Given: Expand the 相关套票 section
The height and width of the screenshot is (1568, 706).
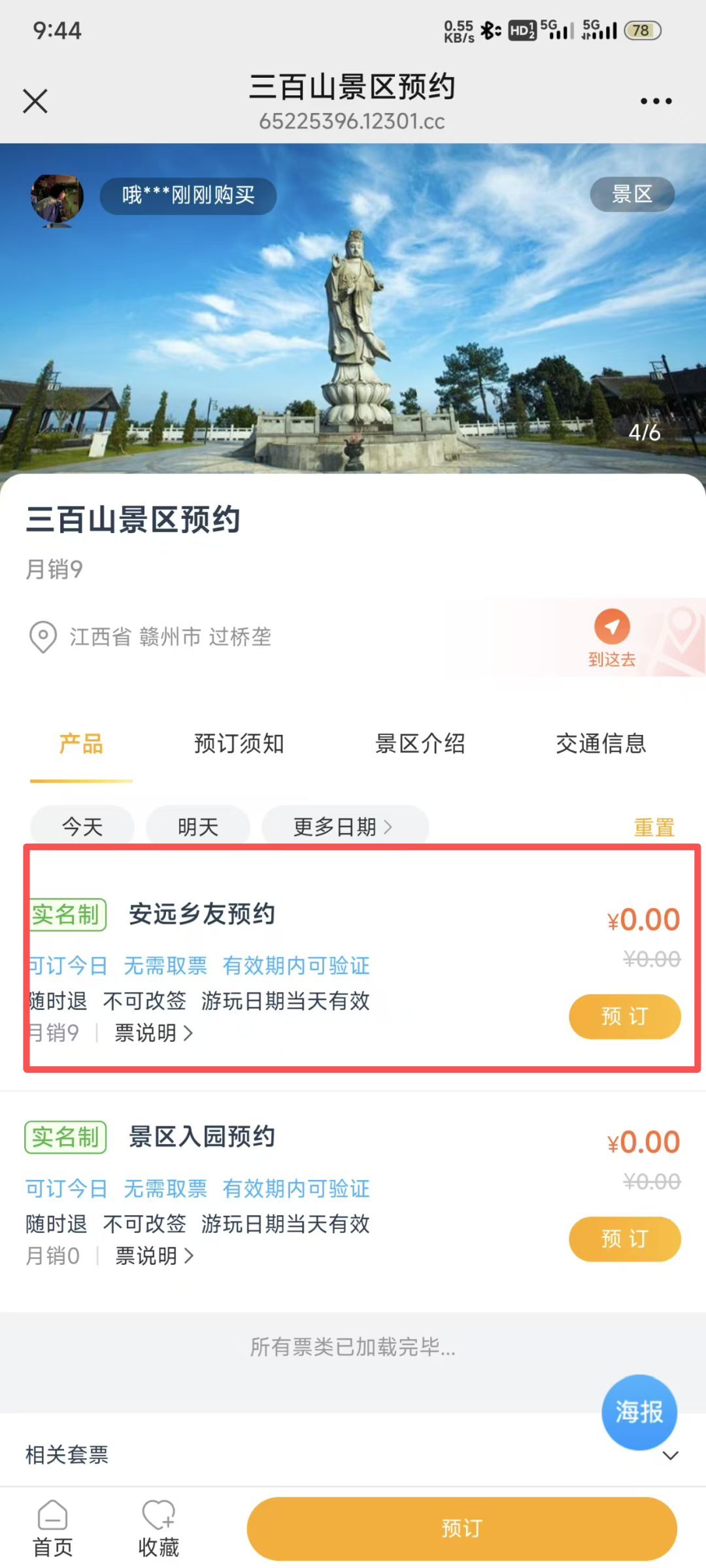Looking at the screenshot, I should pyautogui.click(x=670, y=1456).
